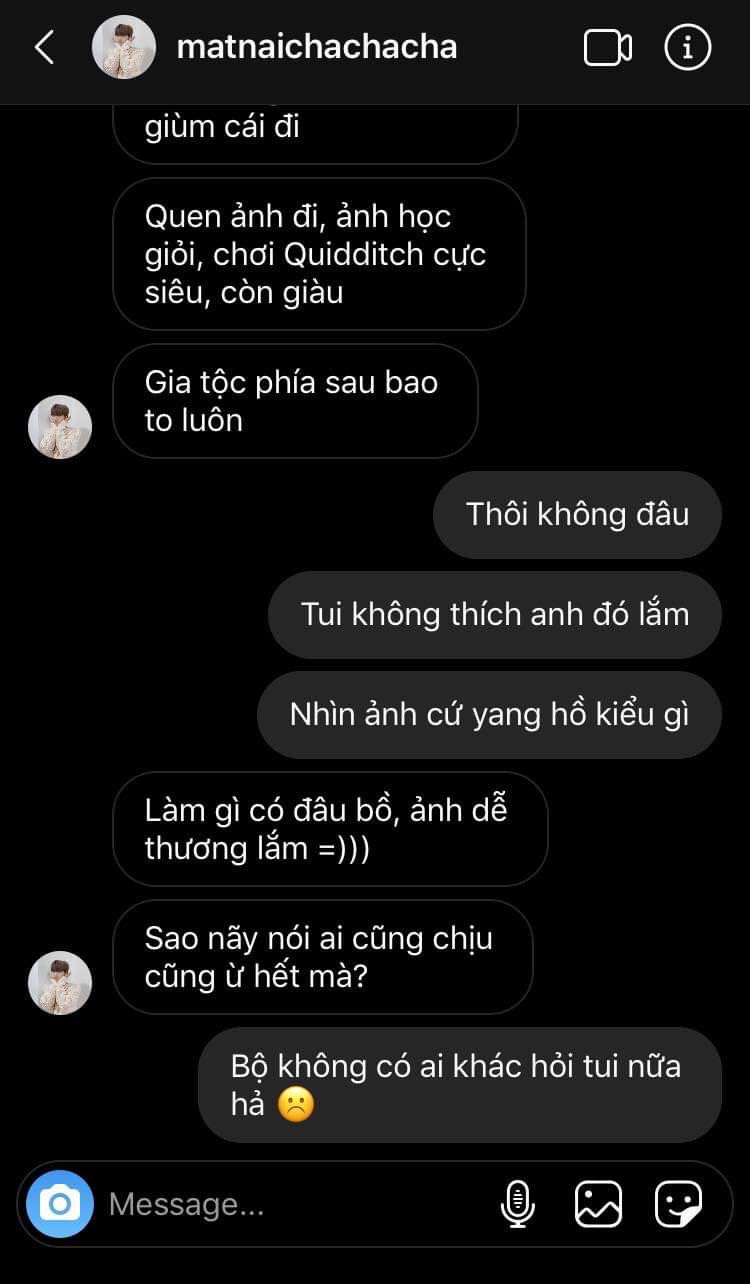Tap the Message text field
The height and width of the screenshot is (1284, 750).
(290, 1204)
